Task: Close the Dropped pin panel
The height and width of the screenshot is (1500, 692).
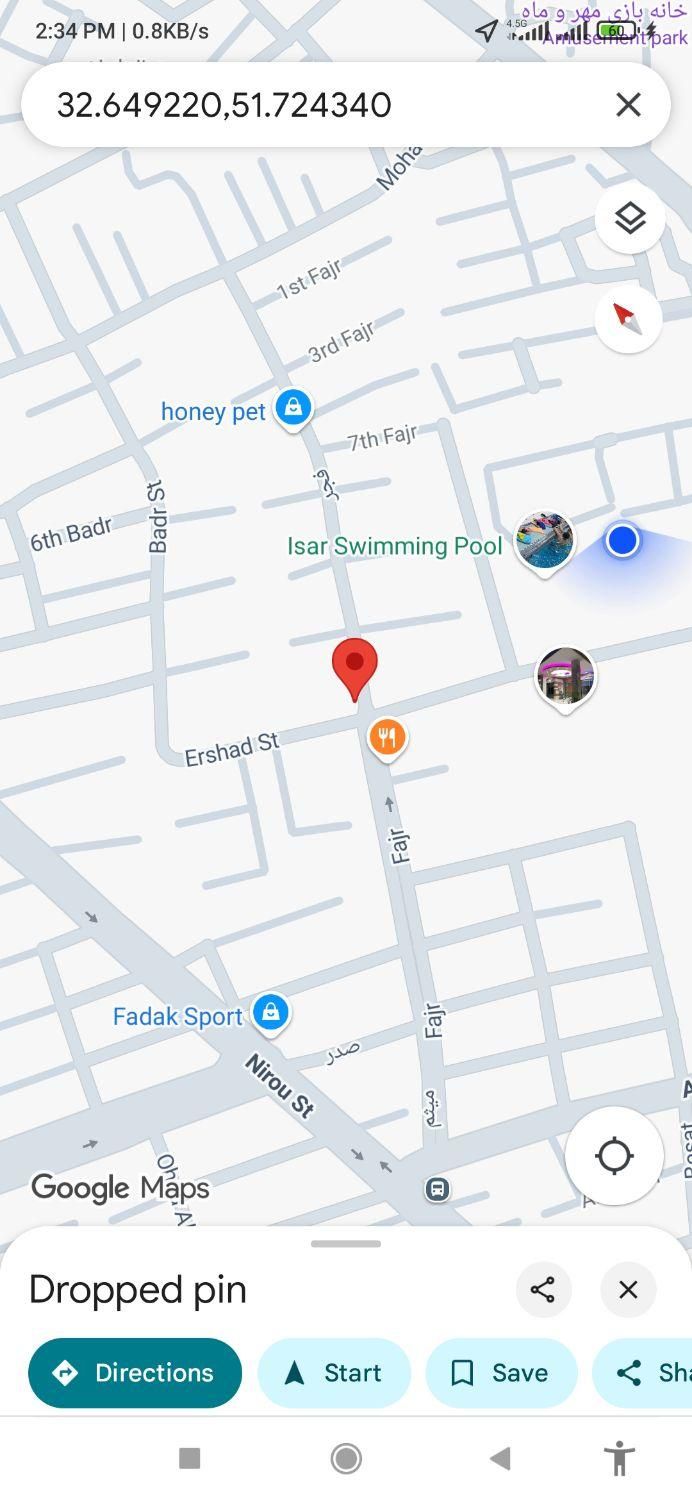Action: [628, 1290]
